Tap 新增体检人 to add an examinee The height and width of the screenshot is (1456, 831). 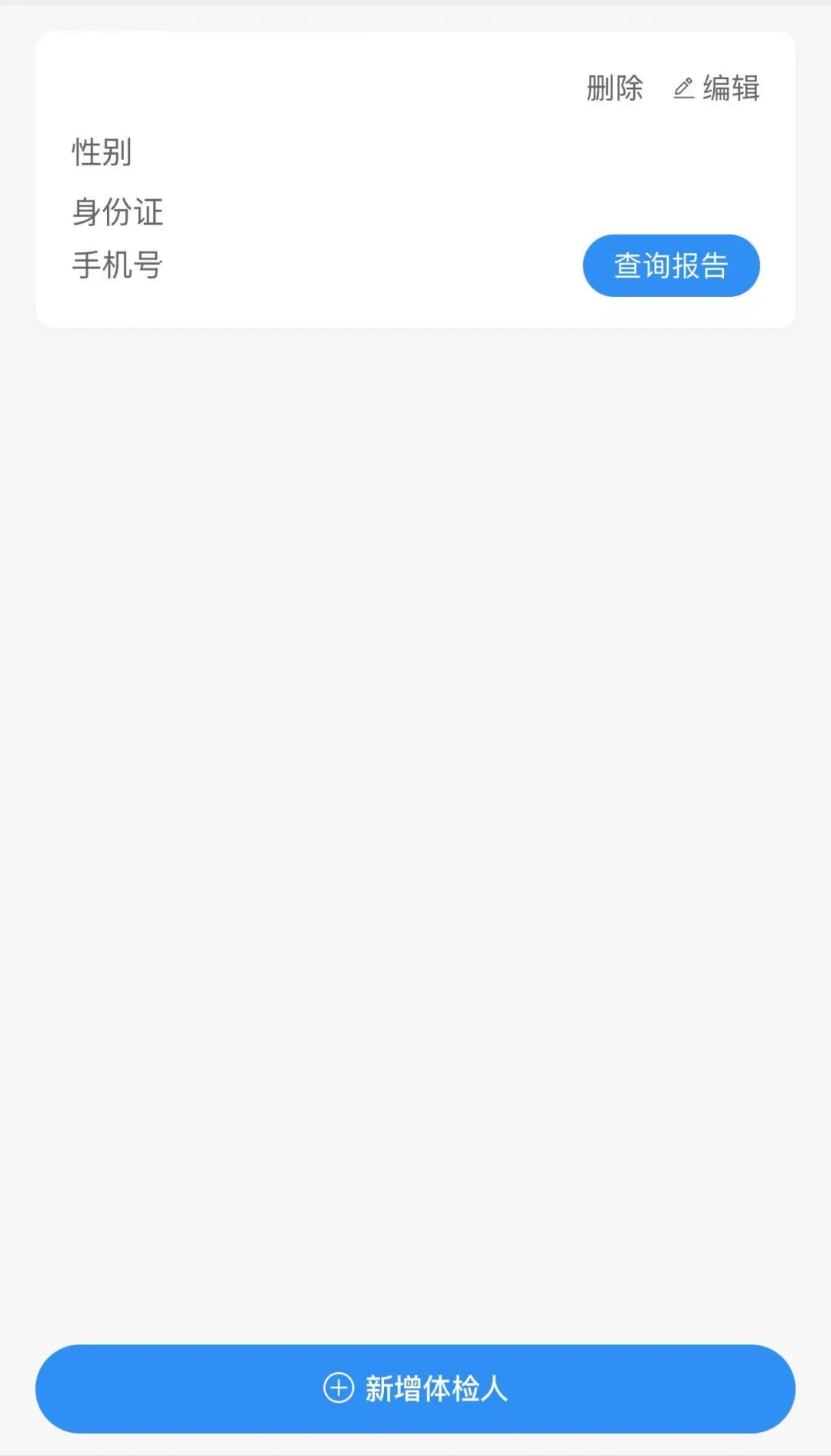415,1388
